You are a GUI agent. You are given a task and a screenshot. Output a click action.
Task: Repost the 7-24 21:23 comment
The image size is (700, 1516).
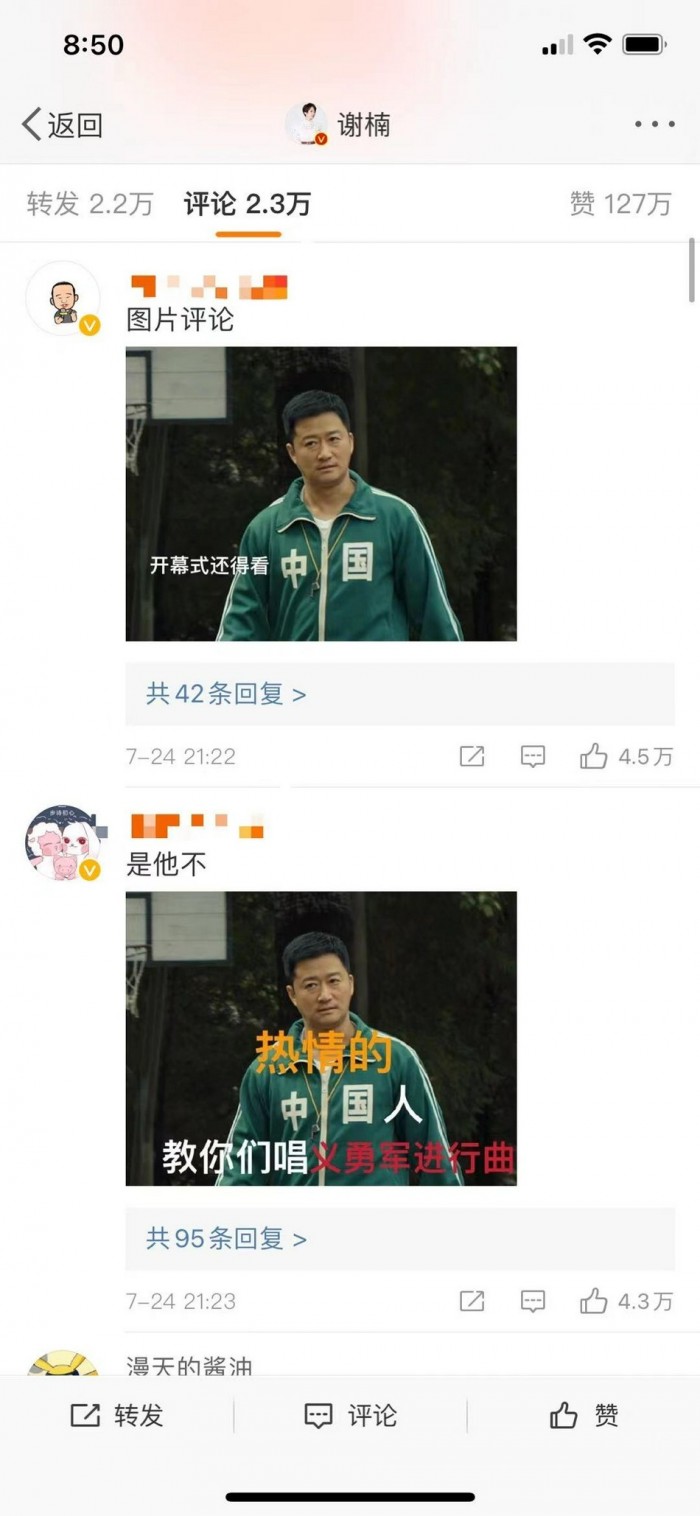click(x=472, y=1301)
